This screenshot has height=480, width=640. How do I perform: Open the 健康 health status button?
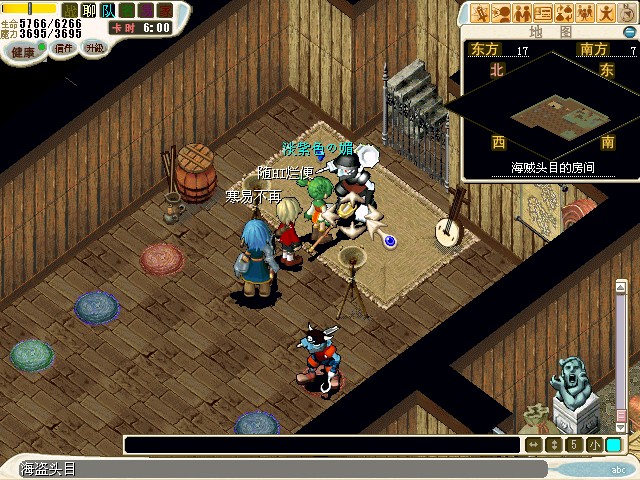pos(22,51)
